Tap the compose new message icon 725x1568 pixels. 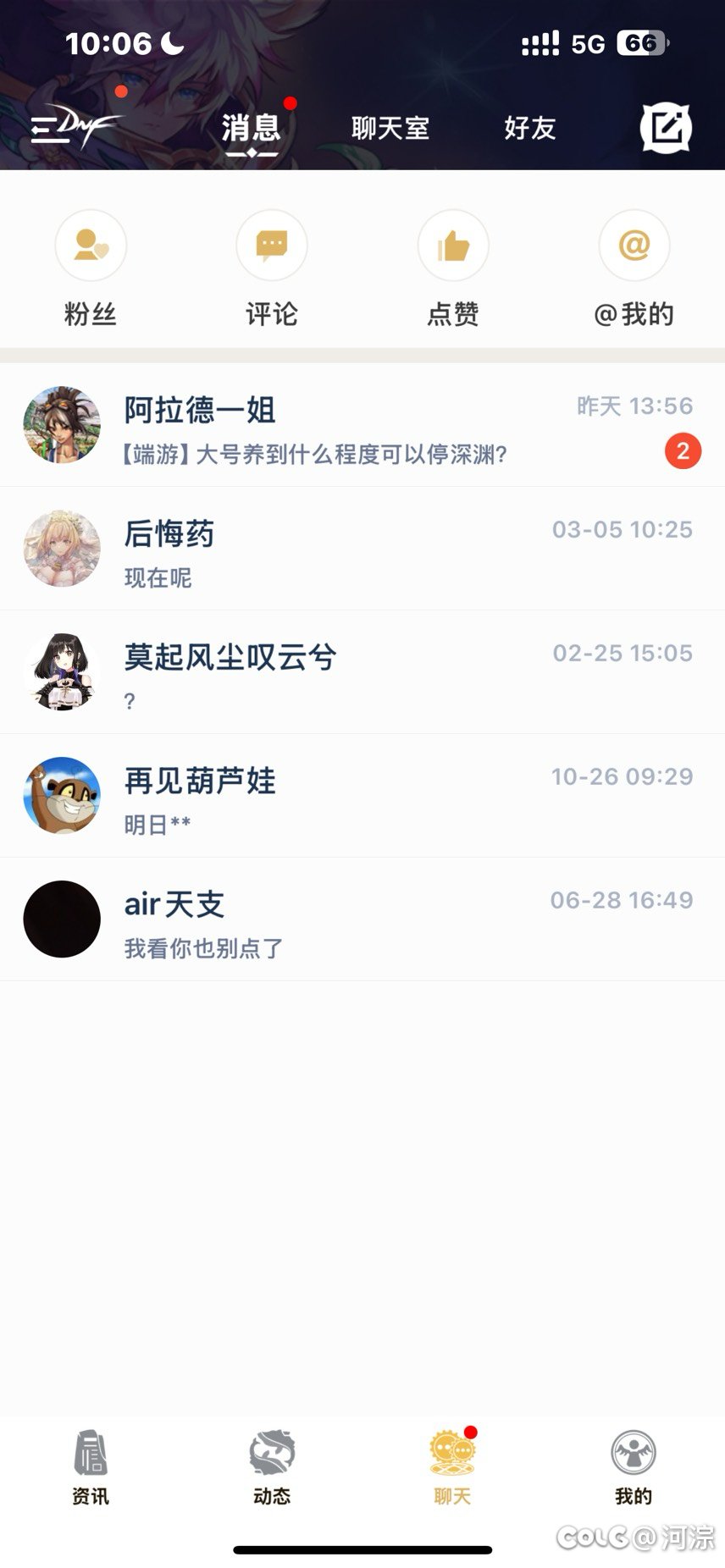[666, 128]
